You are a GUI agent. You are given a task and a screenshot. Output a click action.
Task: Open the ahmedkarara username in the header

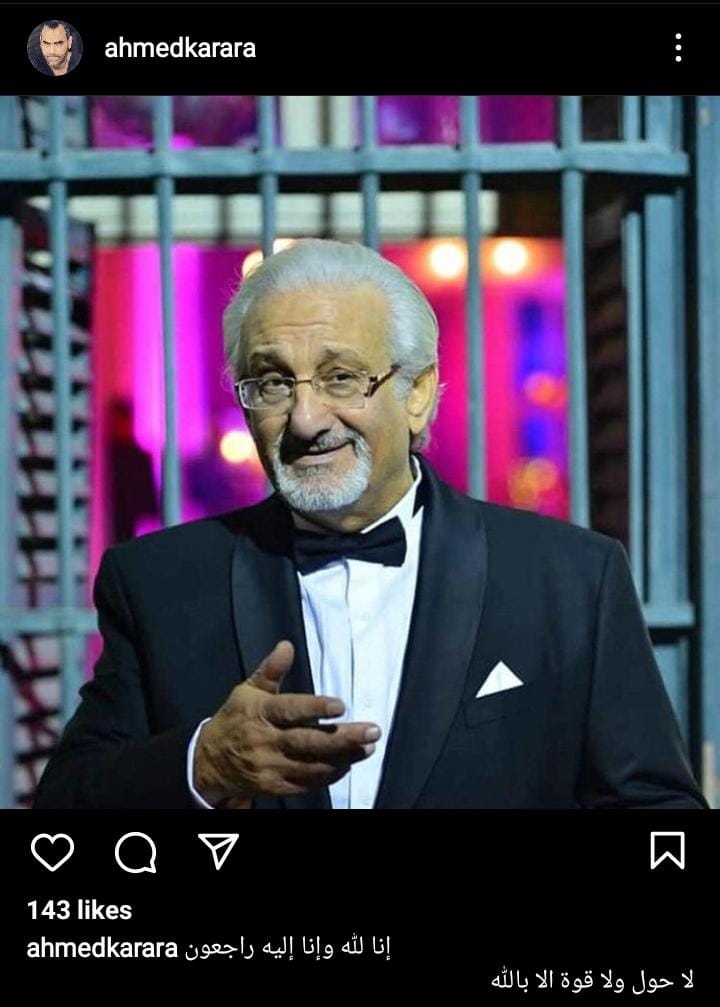(180, 48)
